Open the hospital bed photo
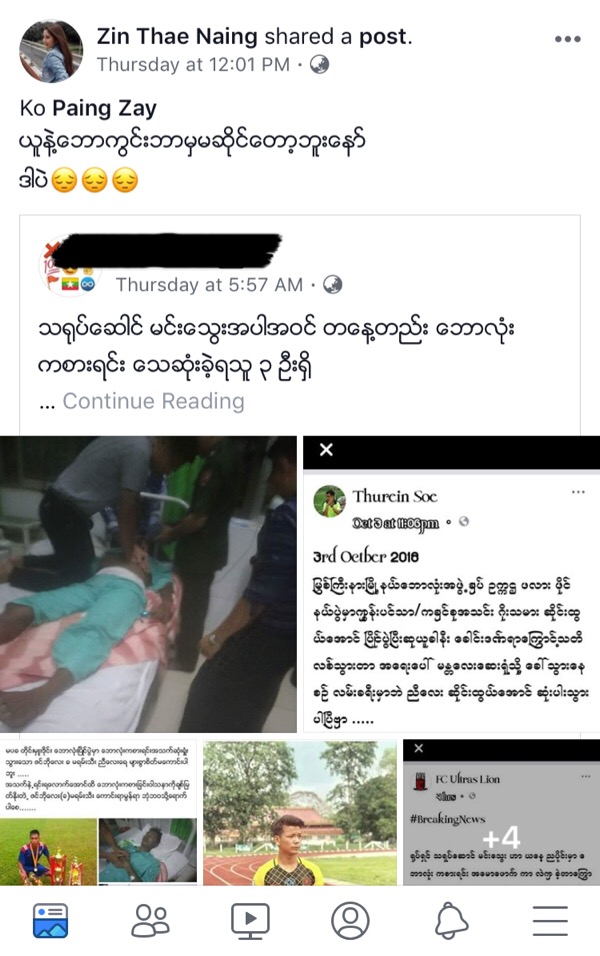600x956 pixels. coord(148,585)
